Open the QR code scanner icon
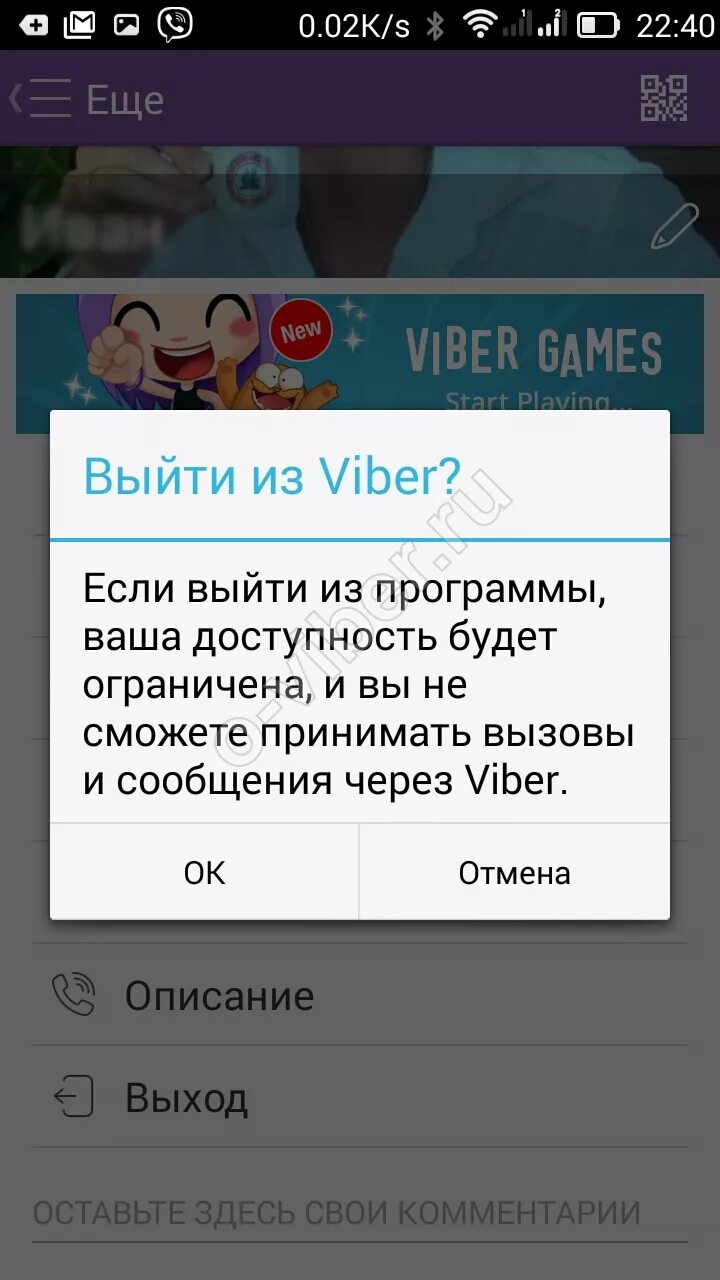The height and width of the screenshot is (1280, 720). point(664,99)
